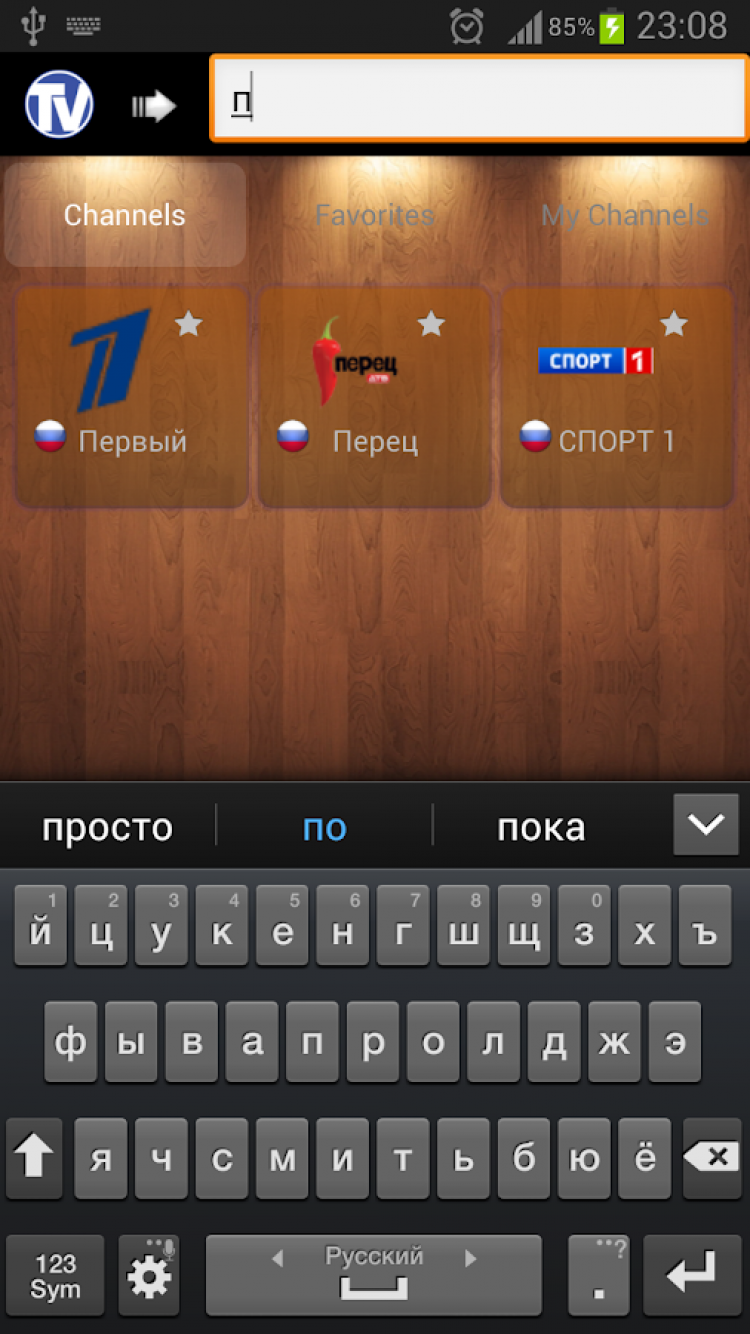Focus the channel search text field
The image size is (750, 1334).
point(478,98)
